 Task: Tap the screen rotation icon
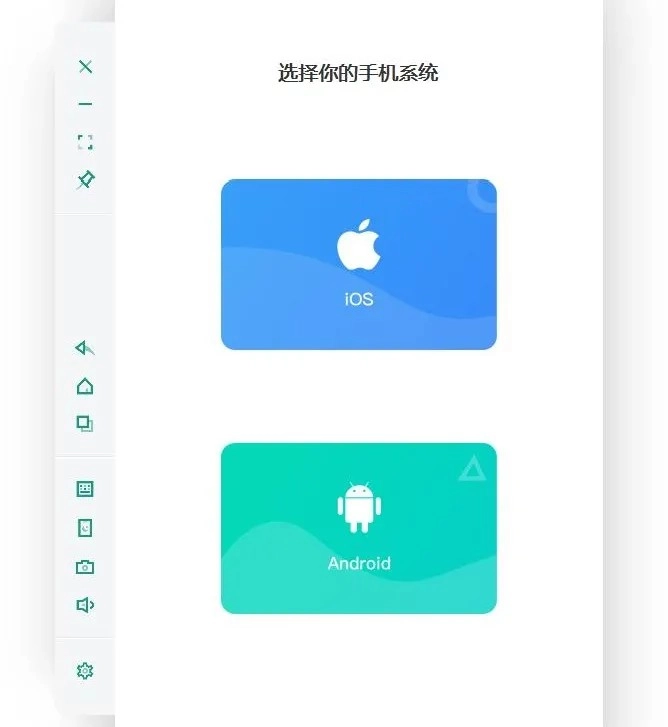pyautogui.click(x=85, y=528)
